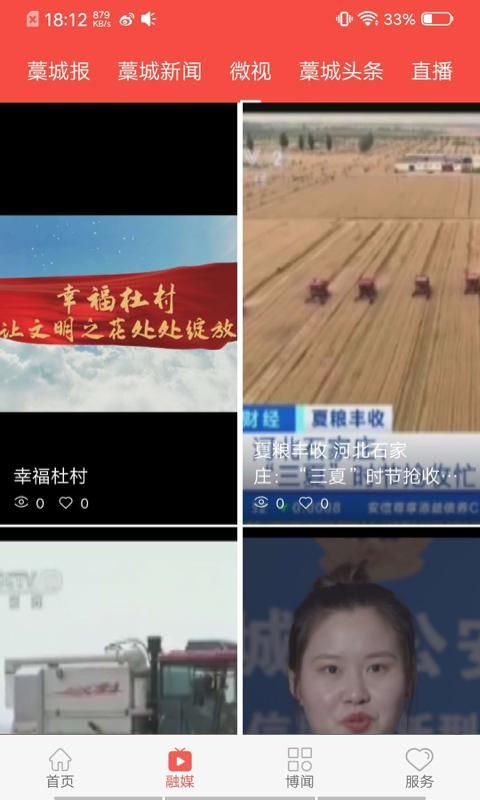Like the 夏粮丰收 video
Screen dimensions: 480x800
306,503
